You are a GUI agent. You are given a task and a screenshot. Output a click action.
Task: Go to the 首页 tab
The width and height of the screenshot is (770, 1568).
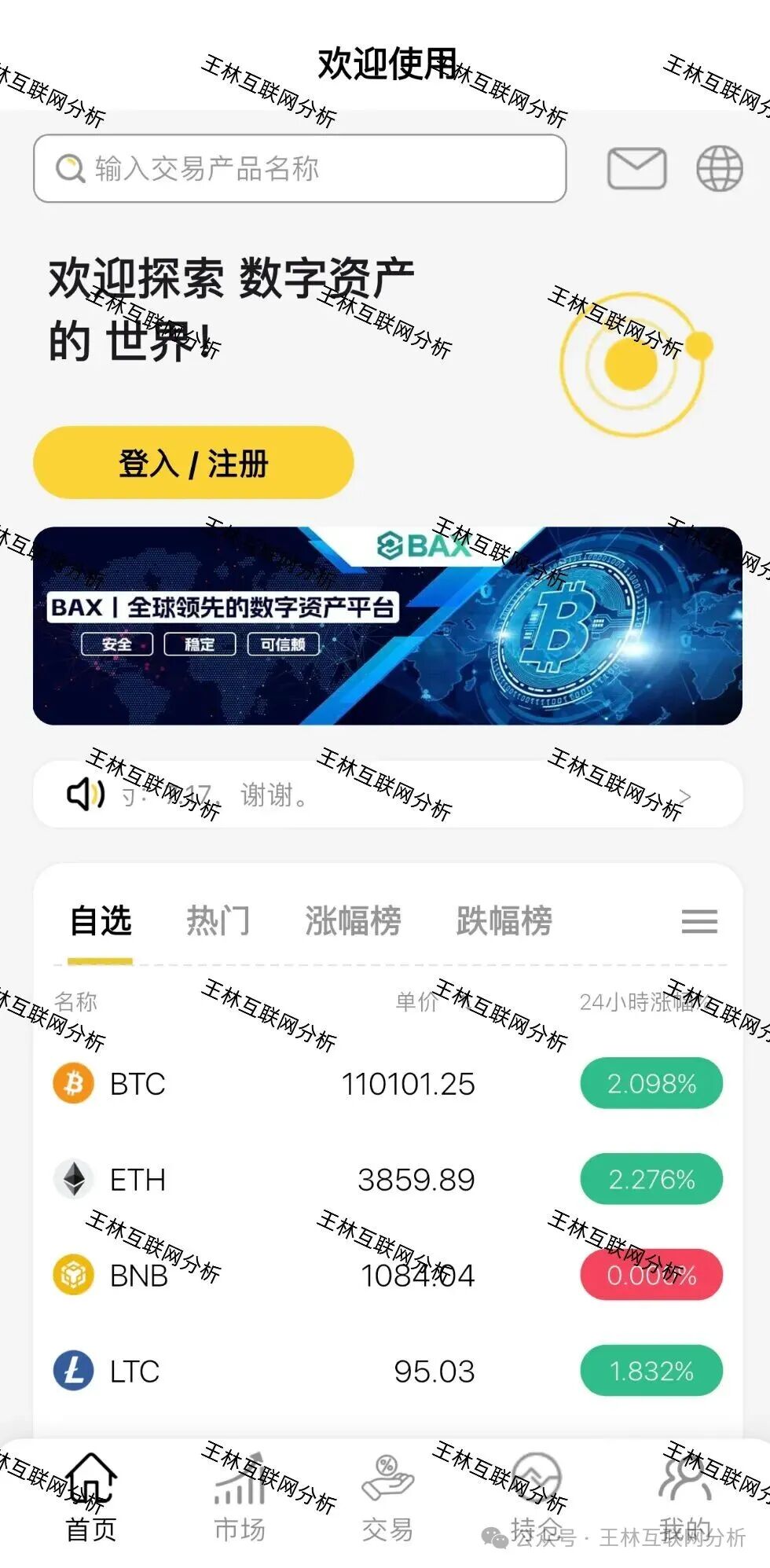pos(91,1499)
